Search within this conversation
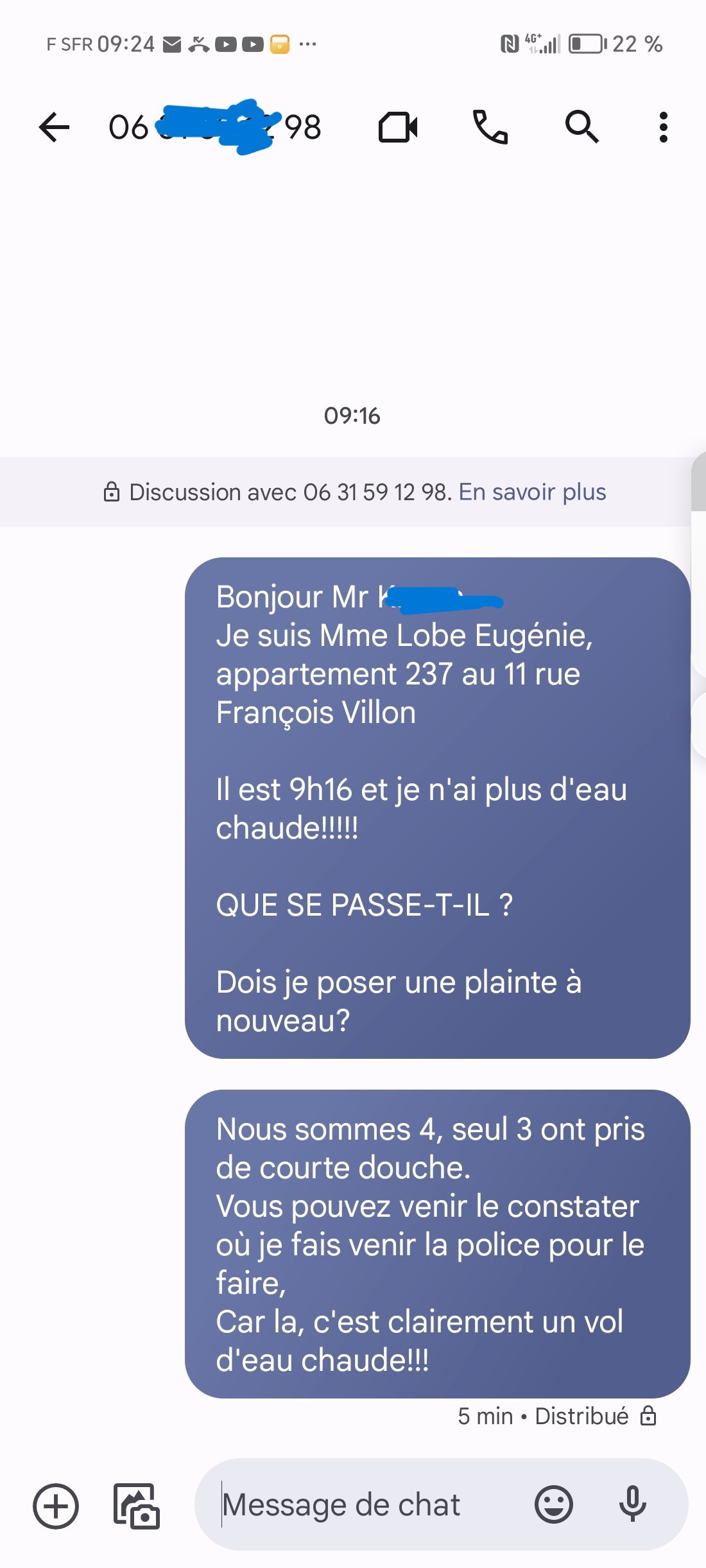Viewport: 706px width, 1568px height. pyautogui.click(x=581, y=126)
